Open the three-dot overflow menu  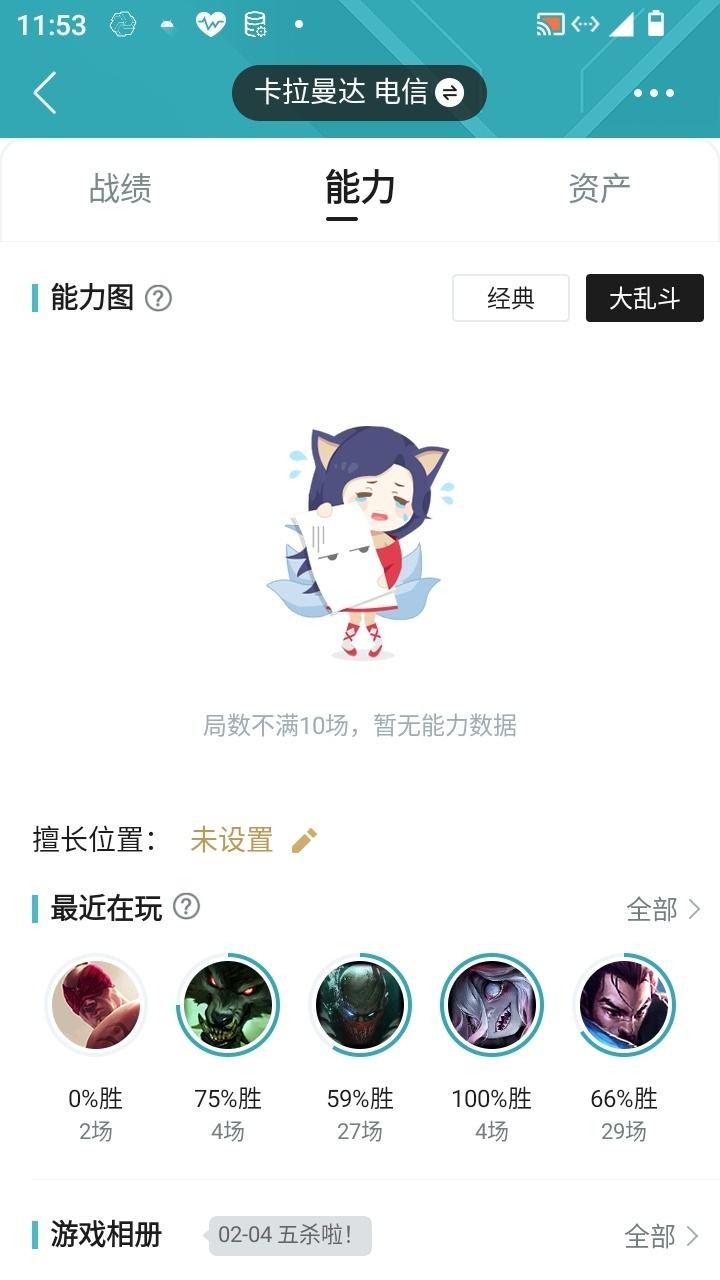(x=654, y=93)
